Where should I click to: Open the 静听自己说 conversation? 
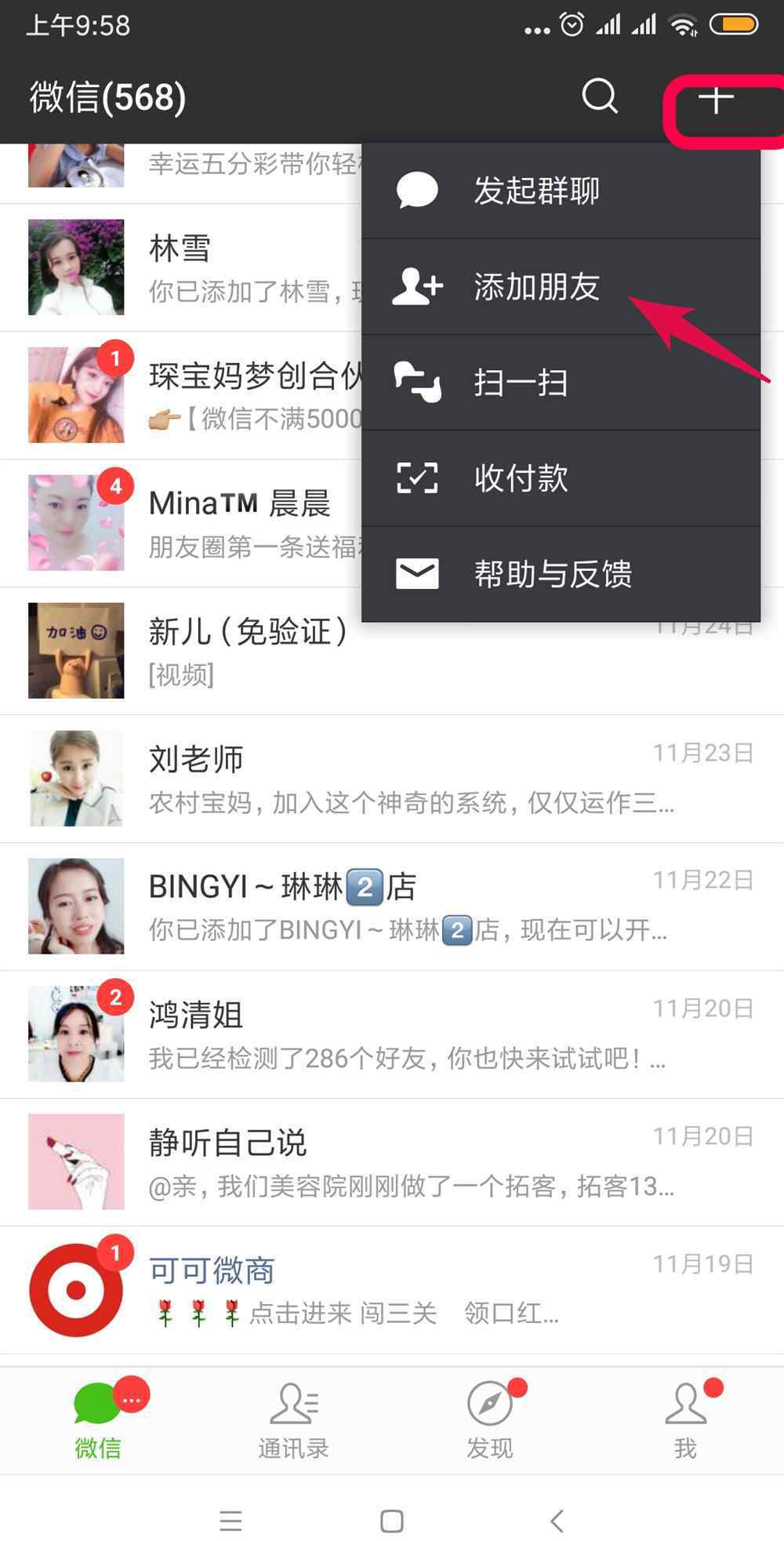(392, 1162)
